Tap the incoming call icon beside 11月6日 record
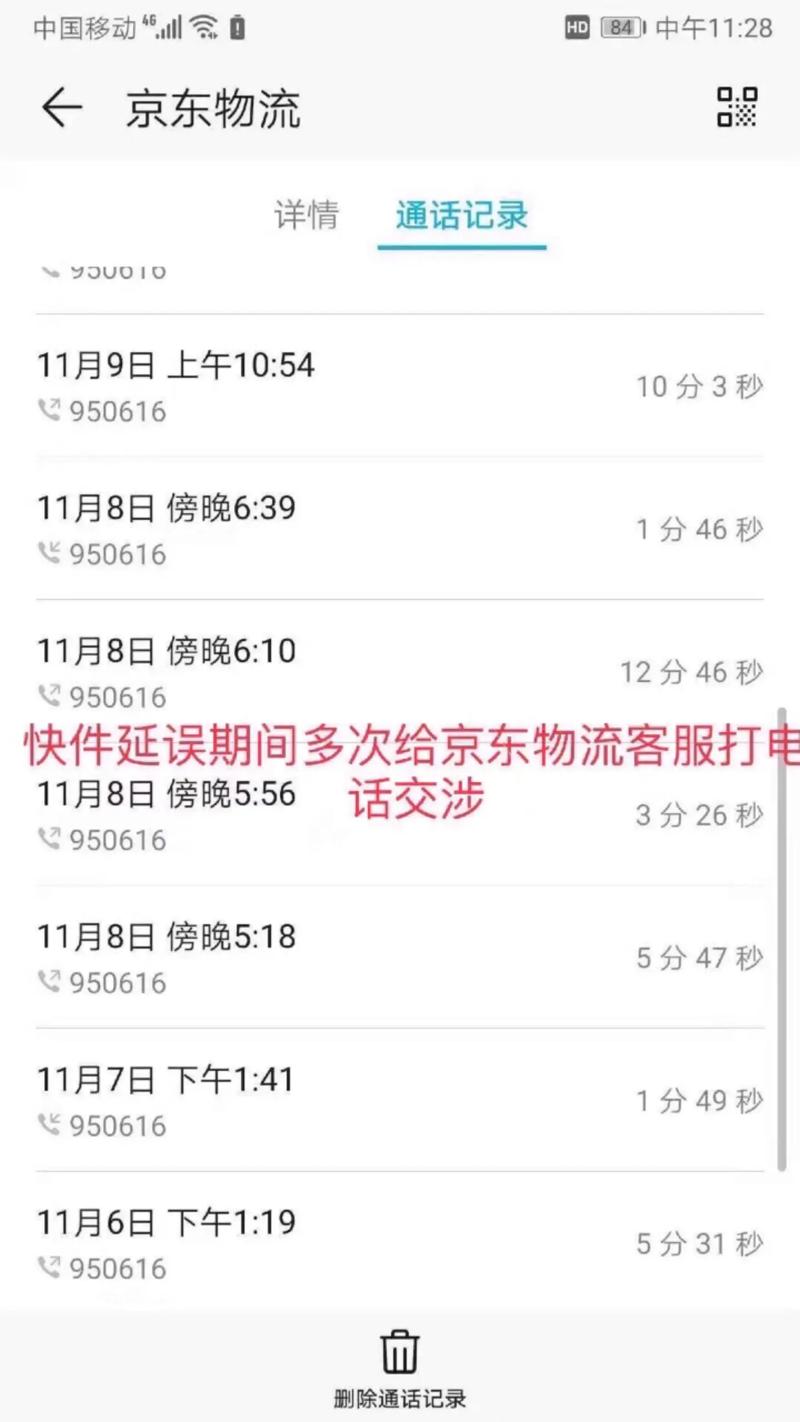This screenshot has width=800, height=1422. tap(50, 1268)
